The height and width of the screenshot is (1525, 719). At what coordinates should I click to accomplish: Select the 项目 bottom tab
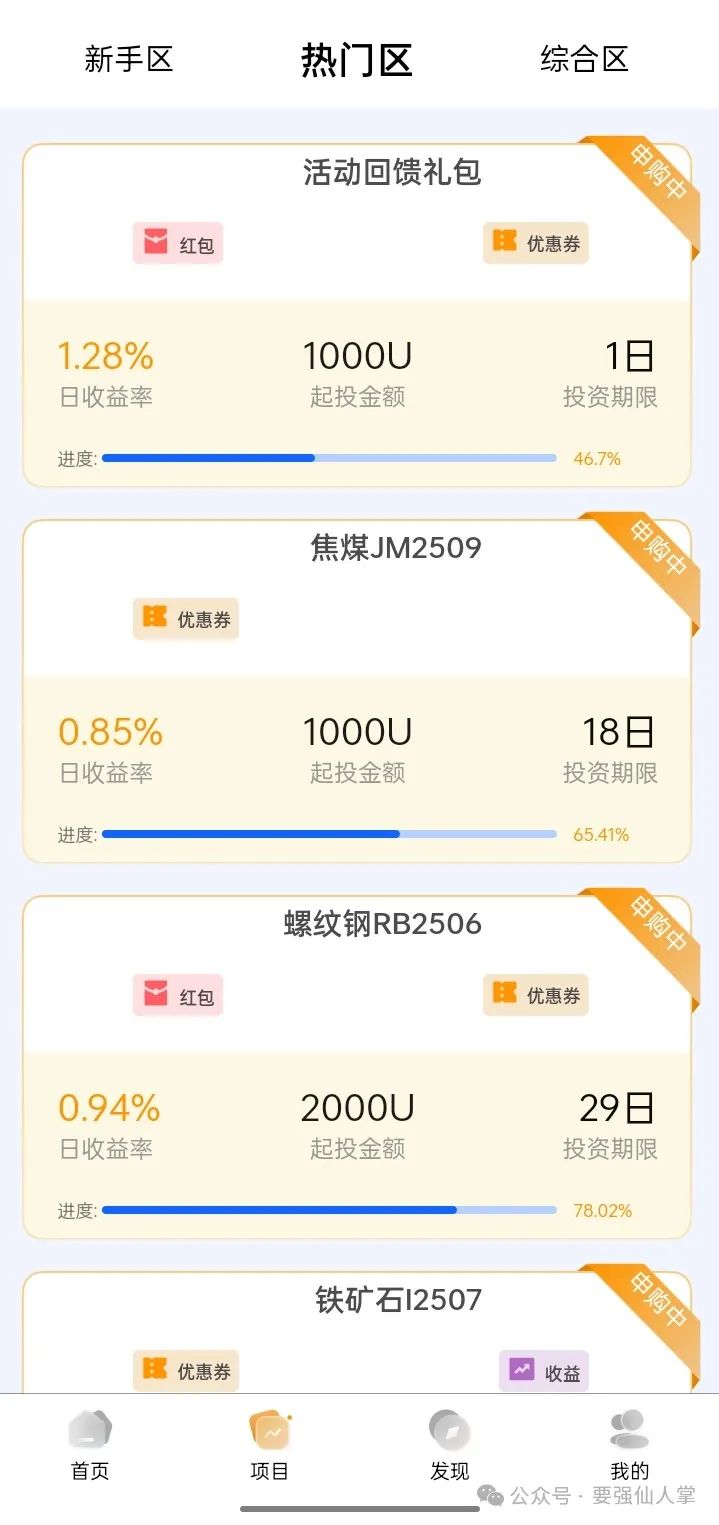[270, 1445]
